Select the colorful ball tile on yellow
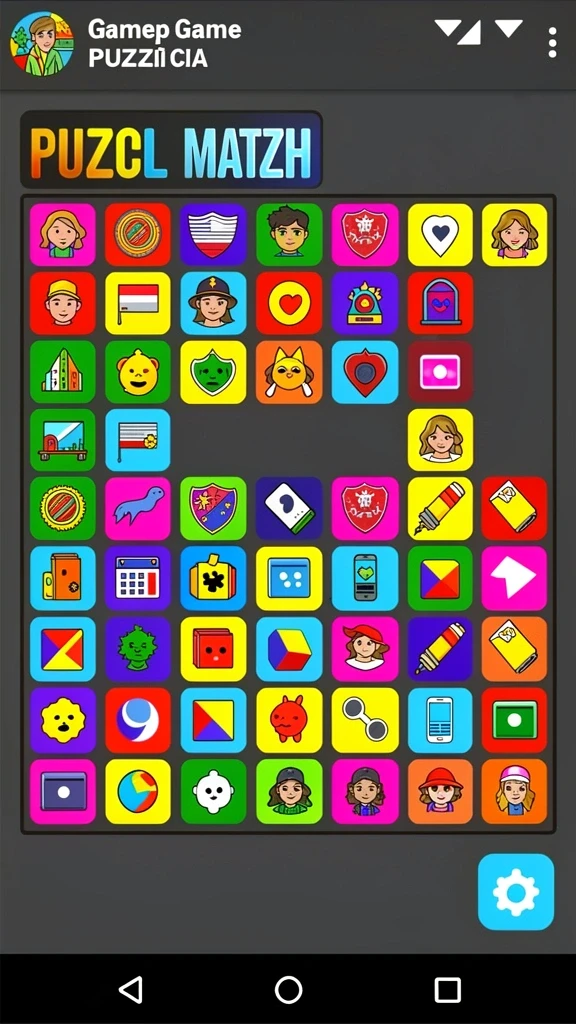The height and width of the screenshot is (1024, 576). click(138, 791)
